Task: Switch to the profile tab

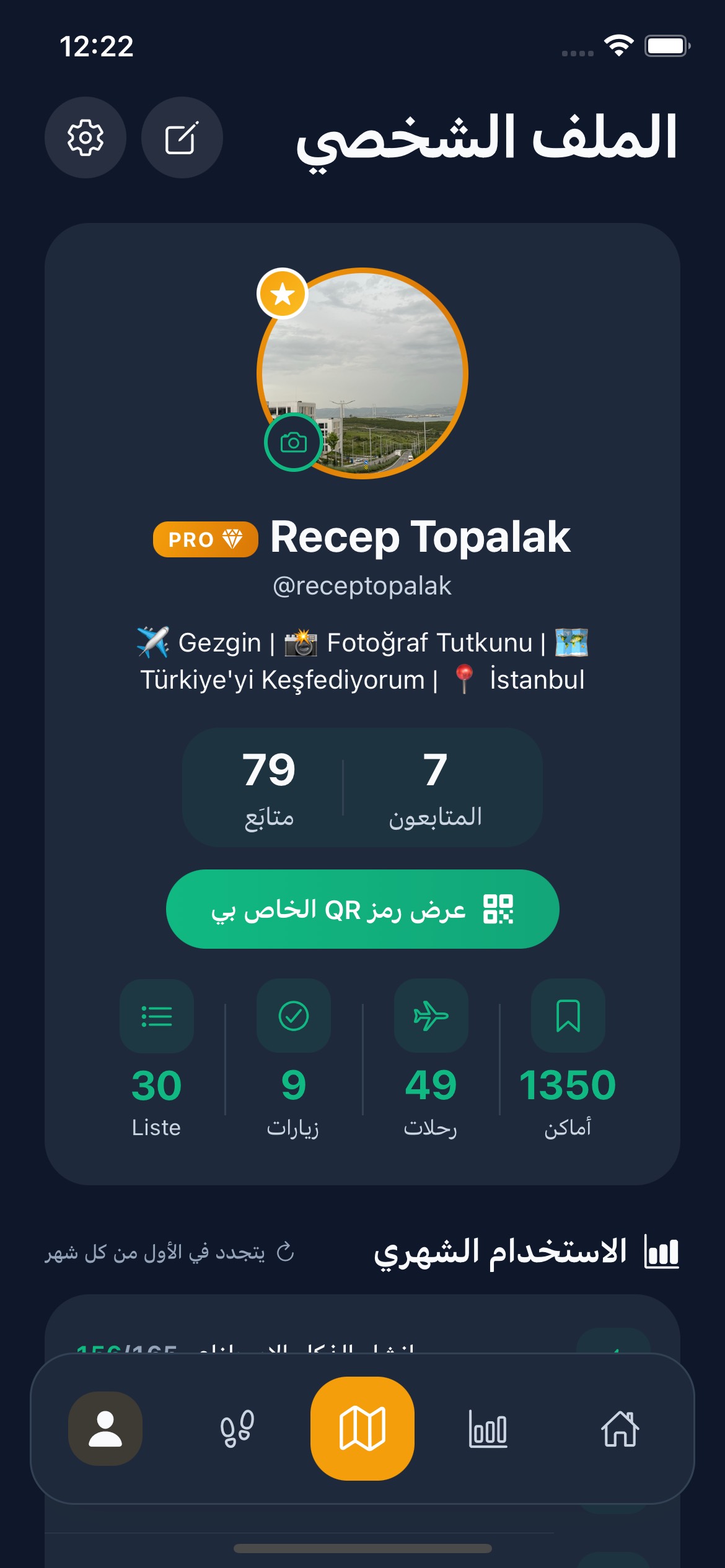Action: point(105,1428)
